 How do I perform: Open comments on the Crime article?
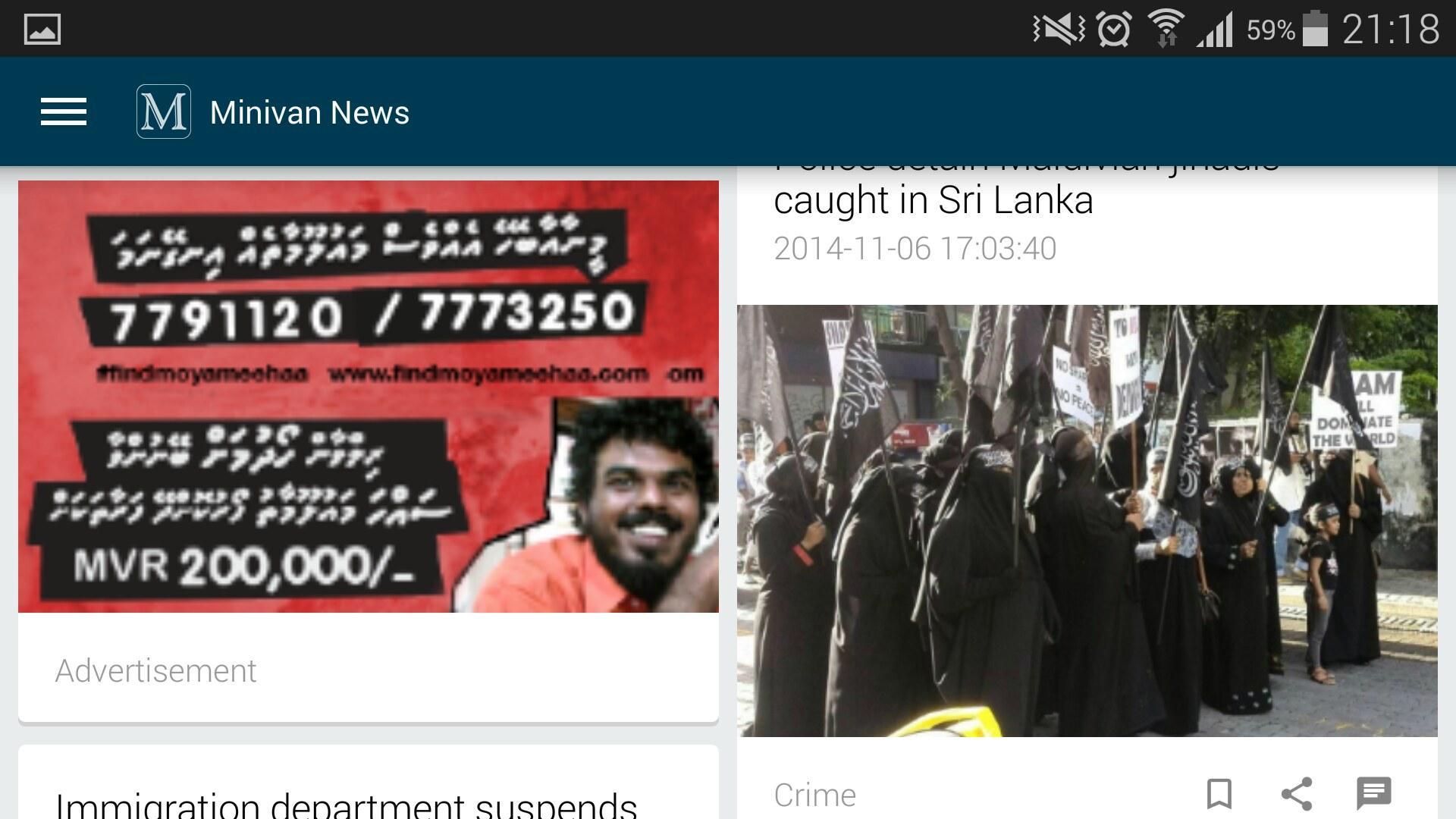[x=1373, y=793]
